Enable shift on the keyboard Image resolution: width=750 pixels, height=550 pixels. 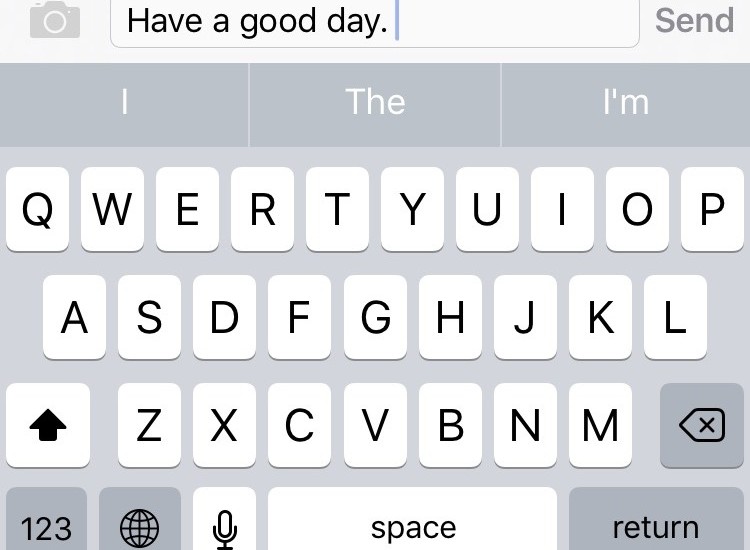(x=48, y=427)
